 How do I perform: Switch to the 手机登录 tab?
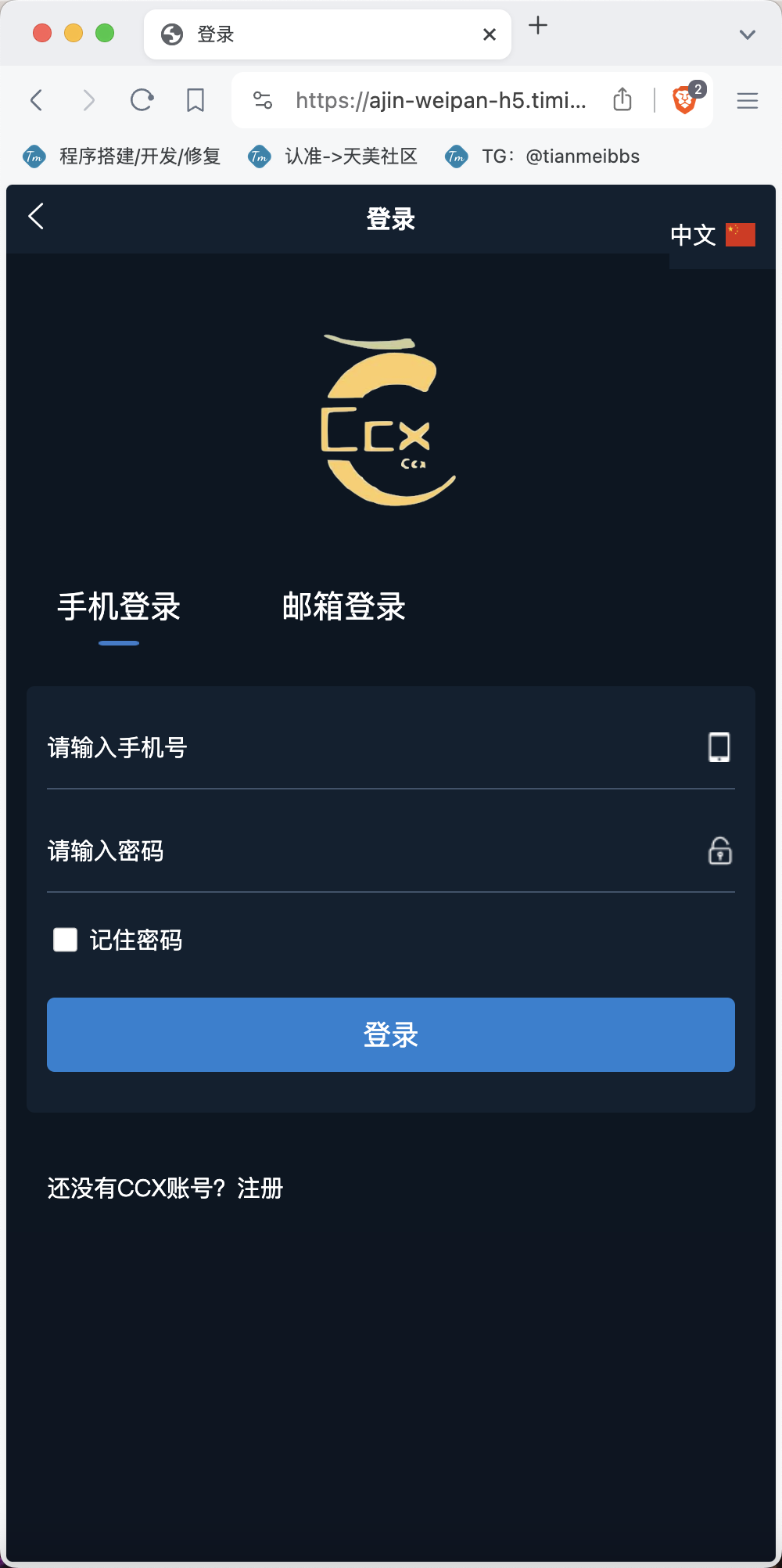[119, 607]
